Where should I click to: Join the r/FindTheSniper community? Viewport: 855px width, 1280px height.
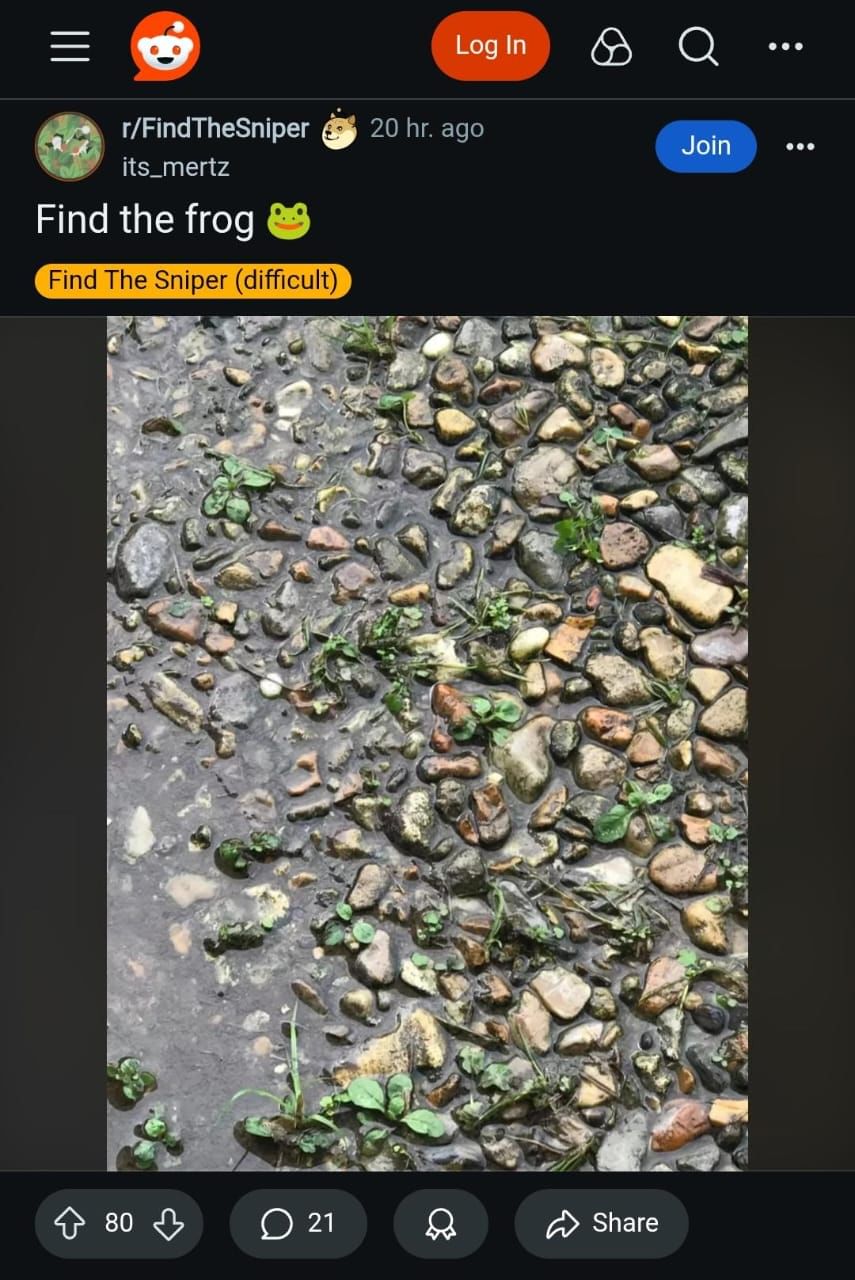[705, 146]
